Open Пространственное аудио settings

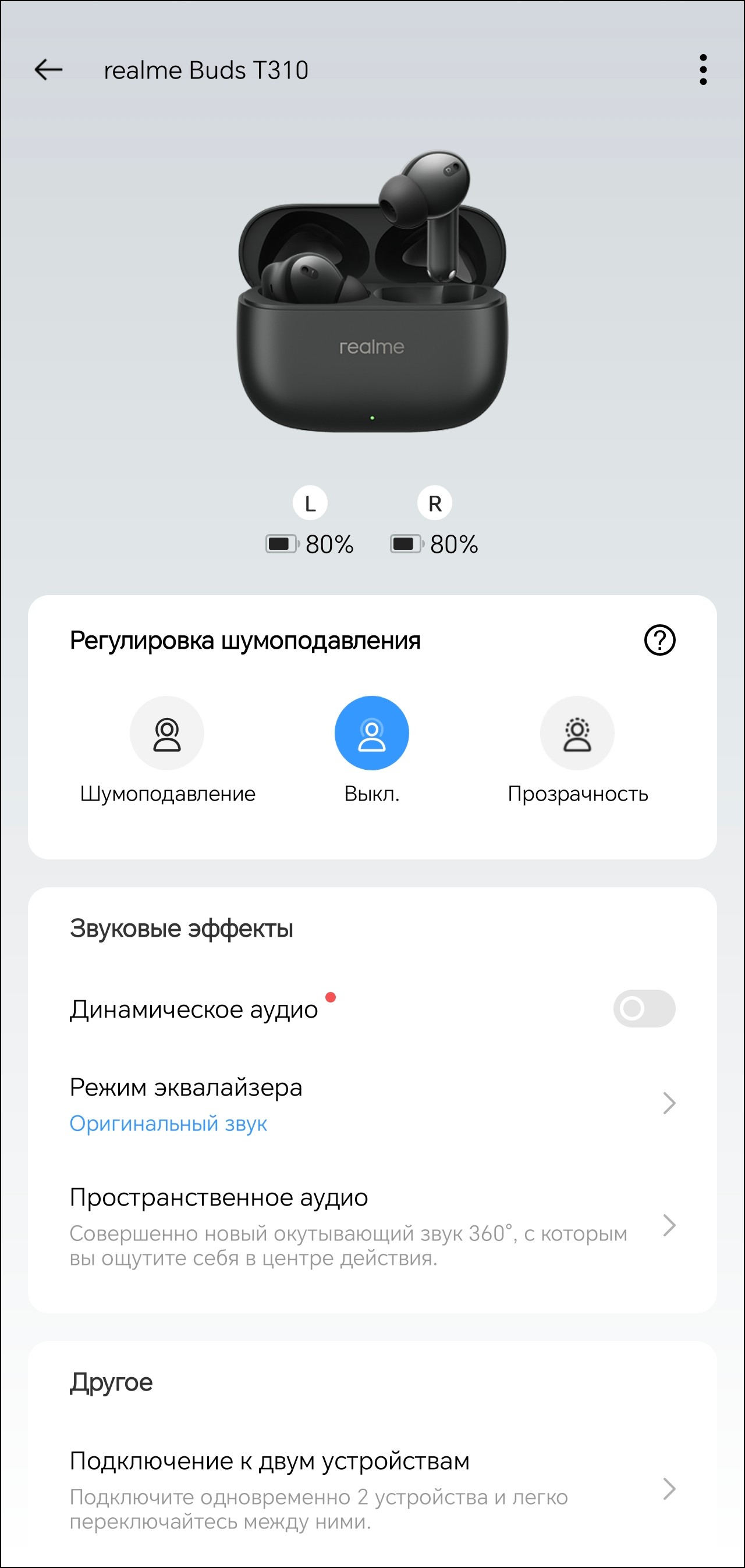371,1225
